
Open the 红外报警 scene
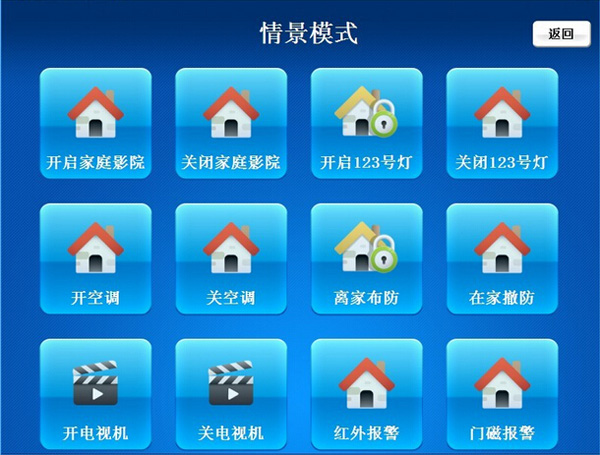[x=366, y=395]
